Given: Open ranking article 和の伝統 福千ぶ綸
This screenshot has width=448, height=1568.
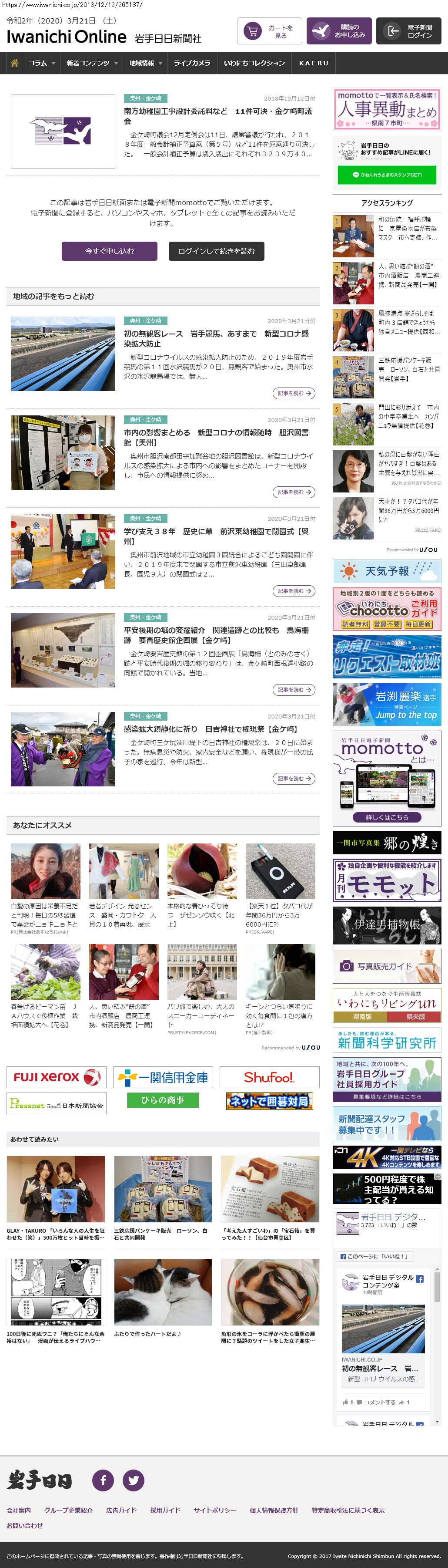Looking at the screenshot, I should 407,228.
